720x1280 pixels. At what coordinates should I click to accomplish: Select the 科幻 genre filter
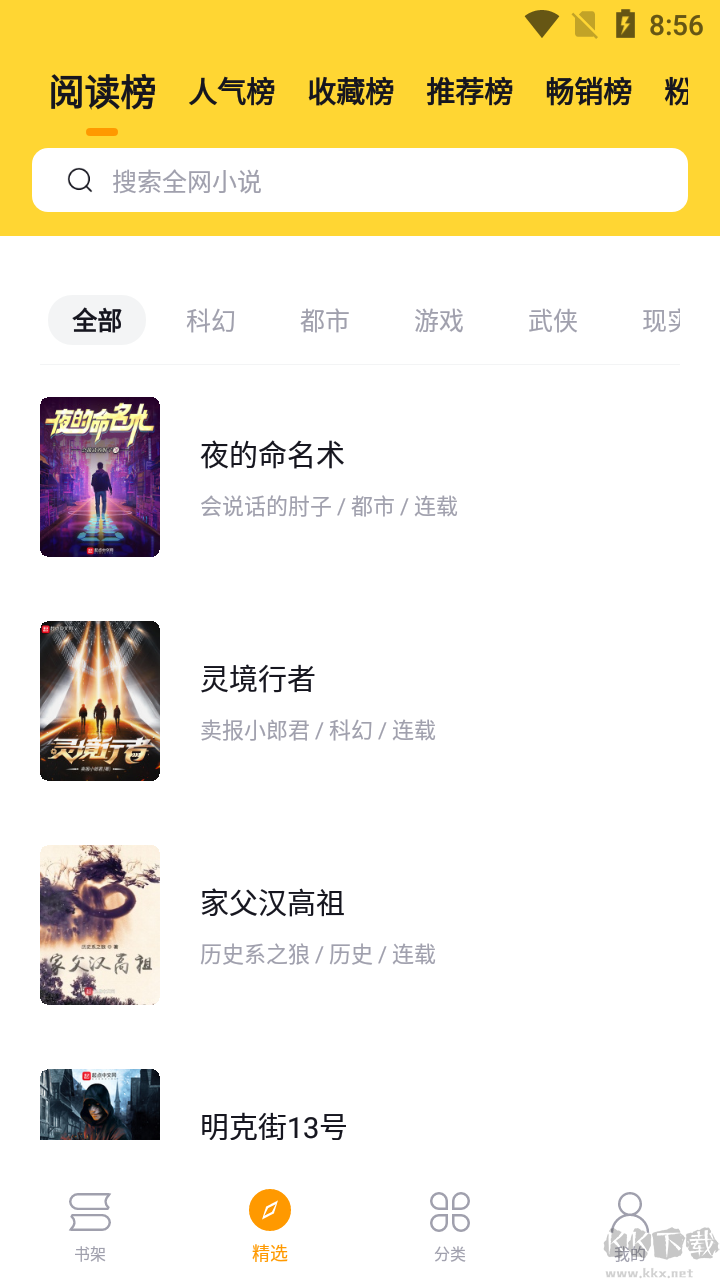point(210,320)
